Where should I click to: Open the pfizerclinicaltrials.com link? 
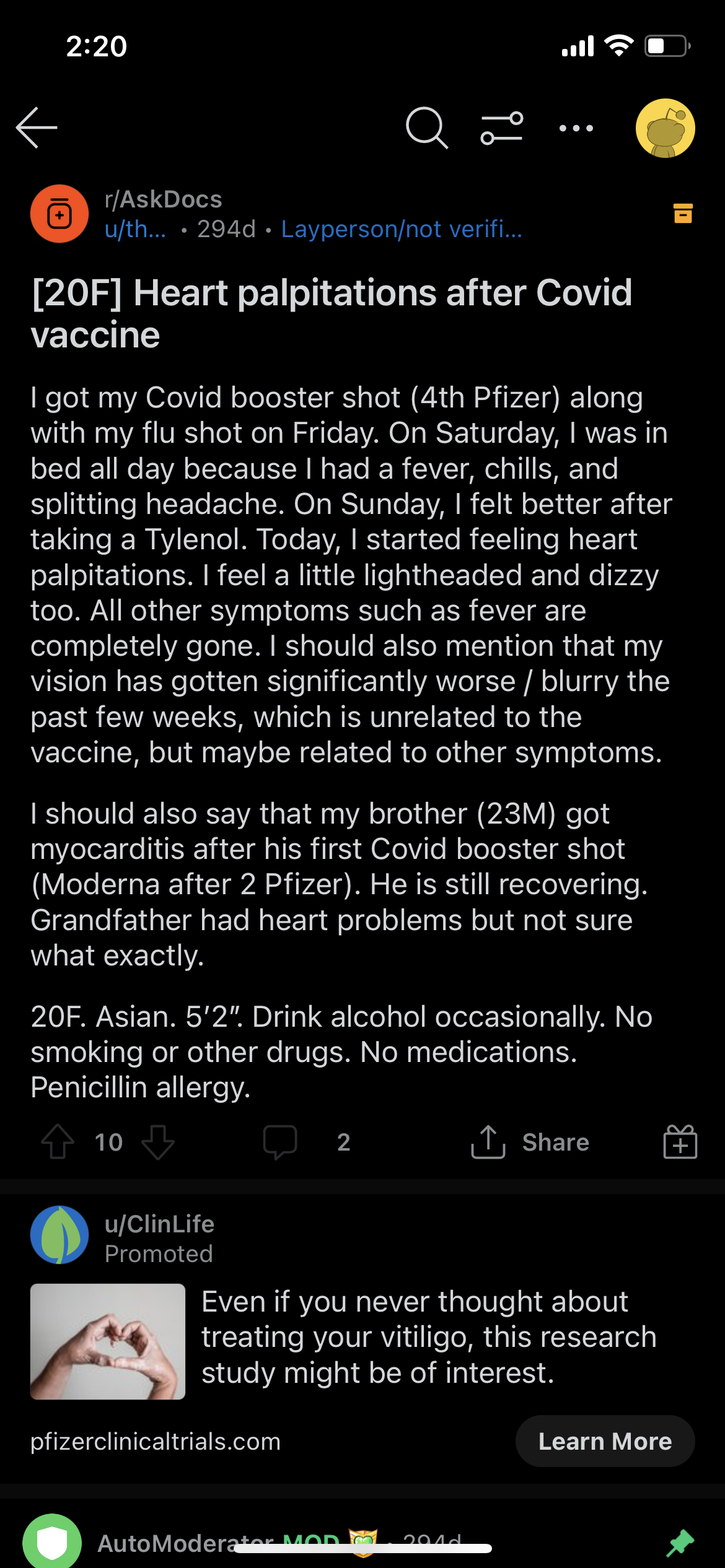click(156, 1441)
